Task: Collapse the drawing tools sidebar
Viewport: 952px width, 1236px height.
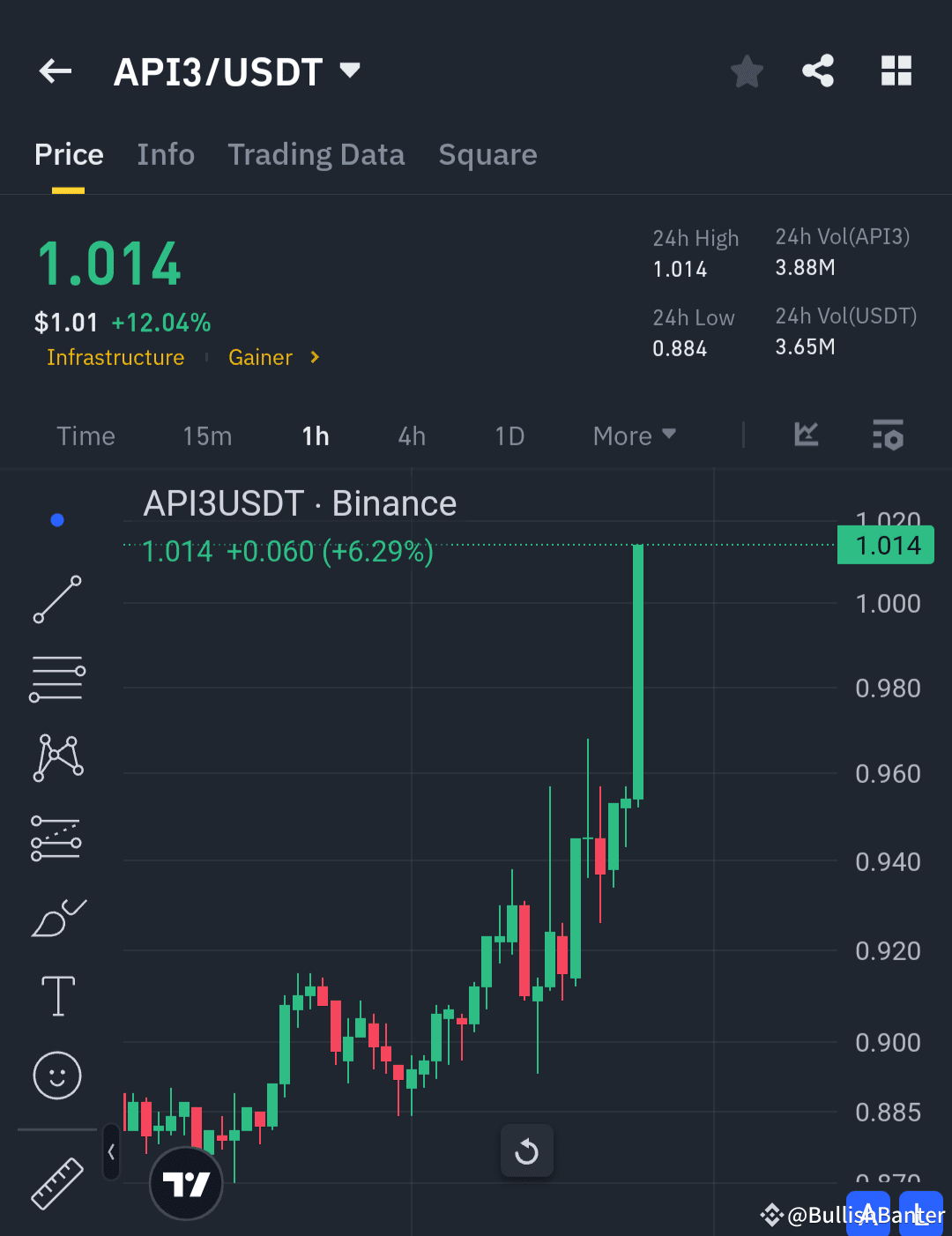Action: click(111, 1152)
